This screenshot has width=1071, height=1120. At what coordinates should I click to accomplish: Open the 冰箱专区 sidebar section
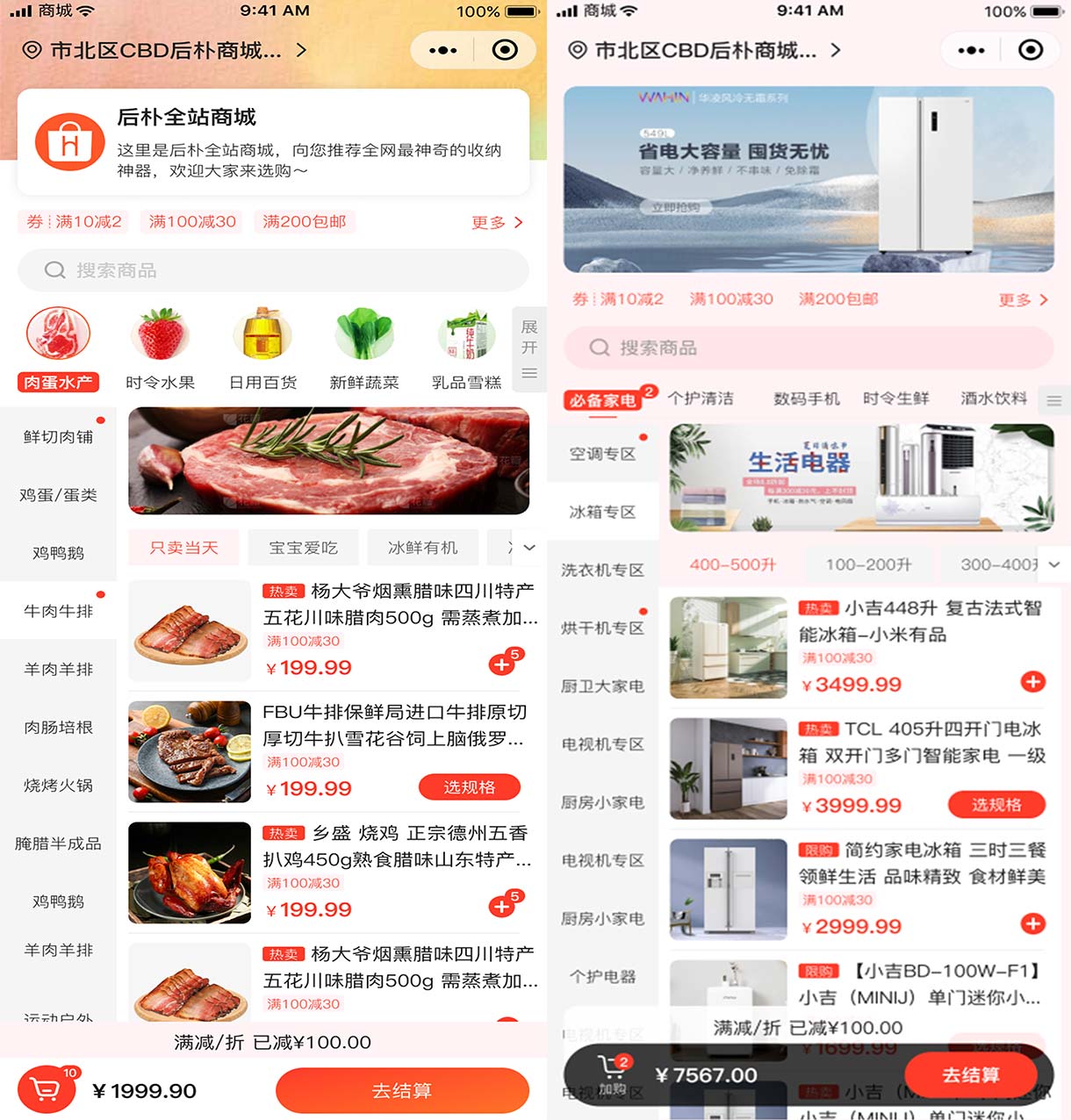coord(602,511)
